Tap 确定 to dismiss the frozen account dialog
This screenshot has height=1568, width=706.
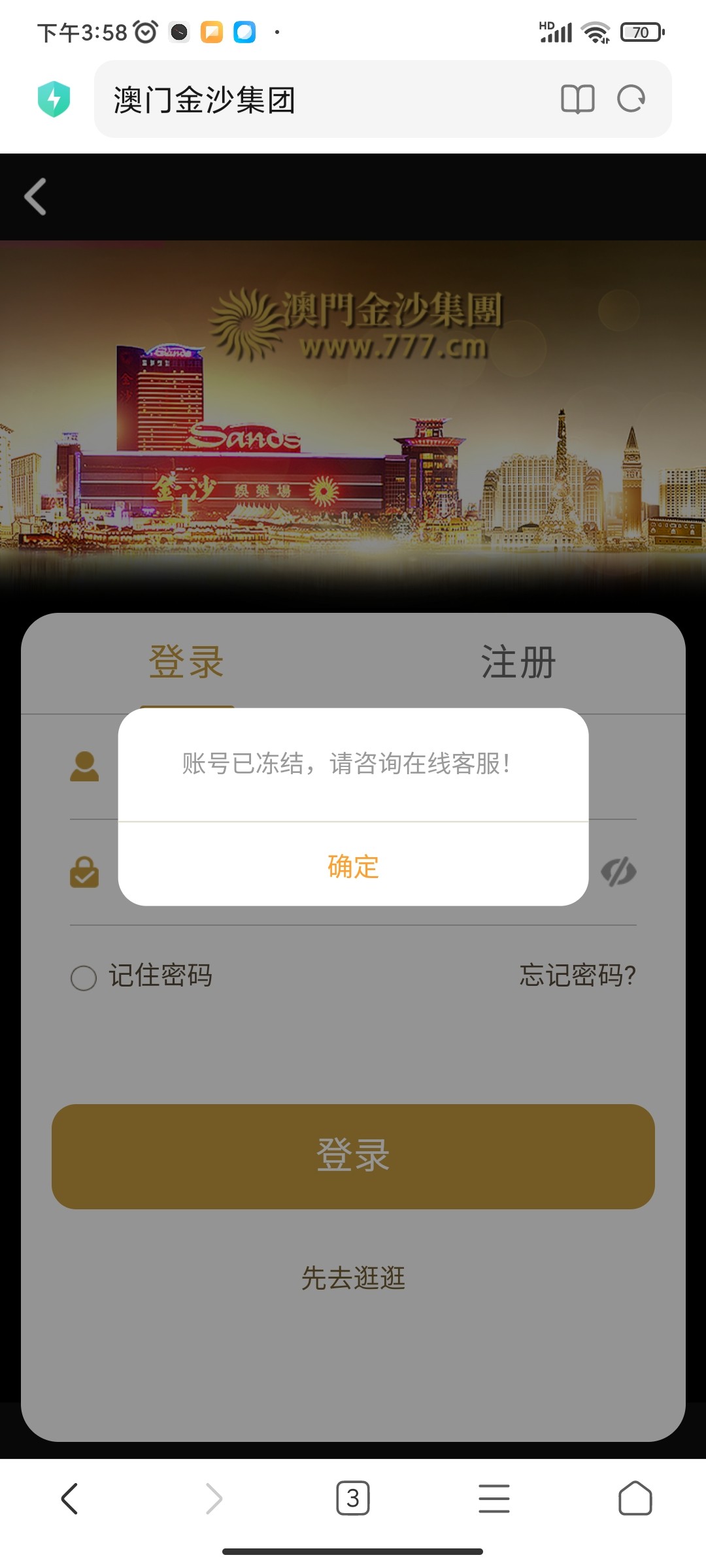coord(353,866)
